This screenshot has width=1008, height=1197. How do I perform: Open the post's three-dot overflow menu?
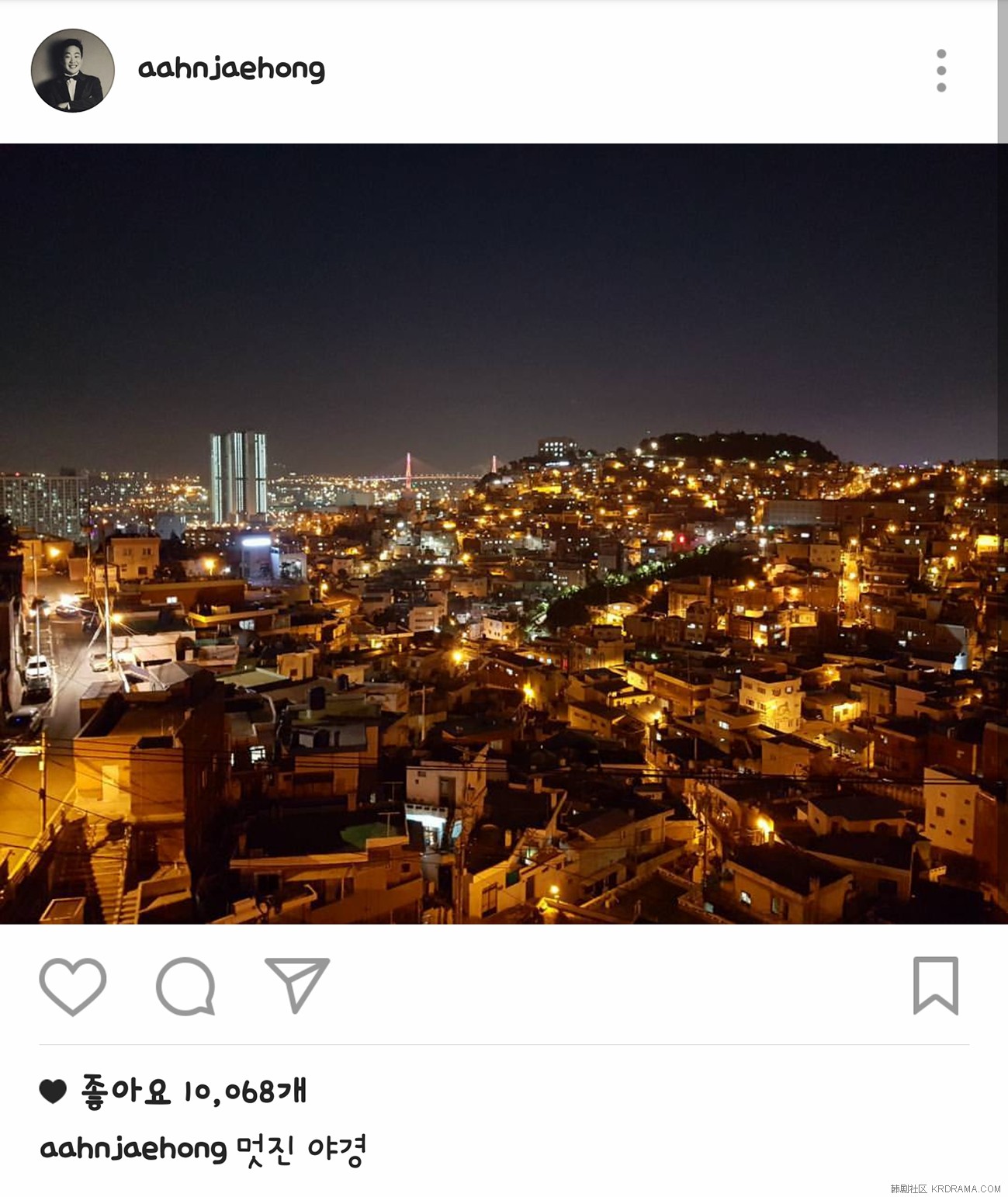tap(940, 71)
